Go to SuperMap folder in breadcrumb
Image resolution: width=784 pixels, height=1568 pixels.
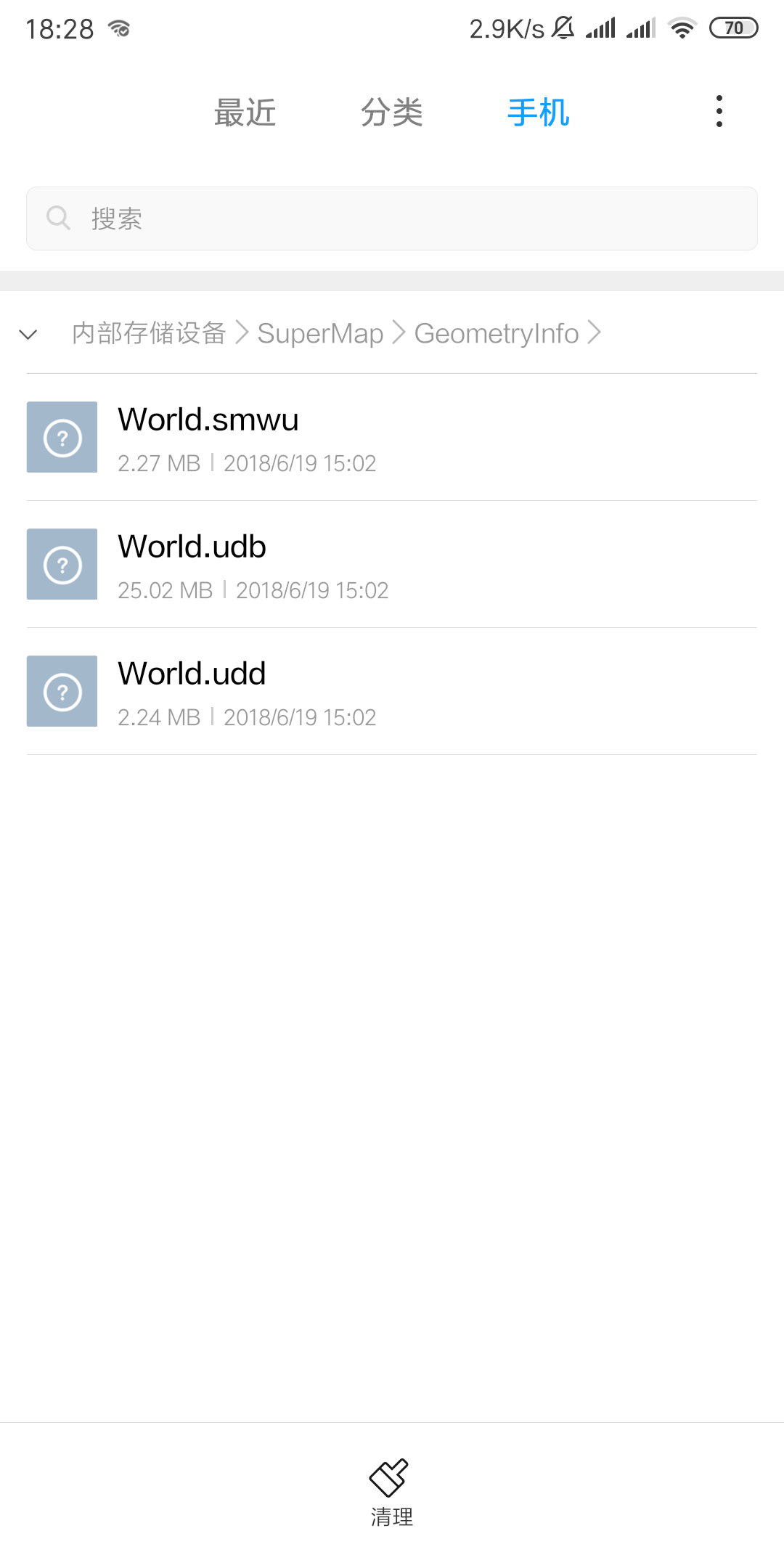(320, 334)
